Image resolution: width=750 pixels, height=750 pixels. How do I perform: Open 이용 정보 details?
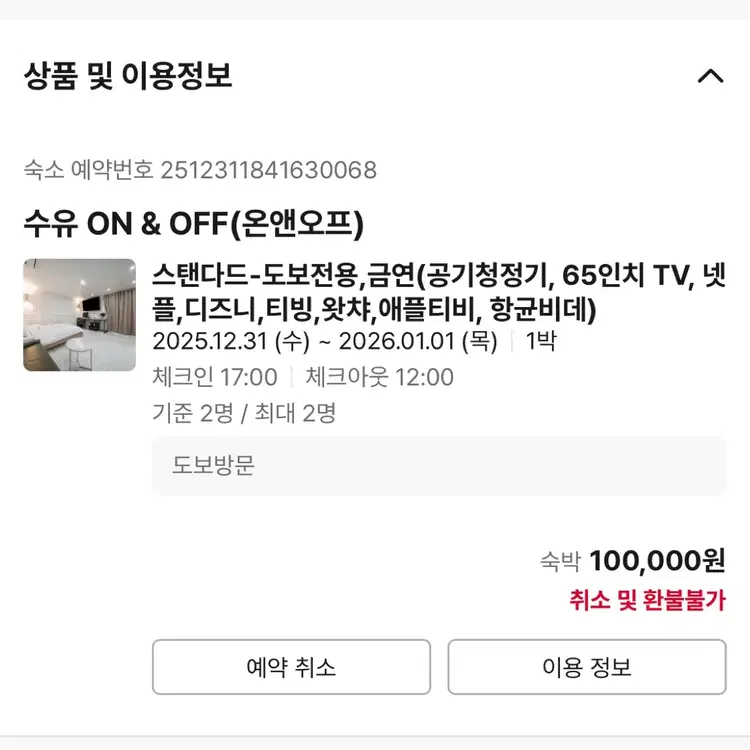(586, 667)
